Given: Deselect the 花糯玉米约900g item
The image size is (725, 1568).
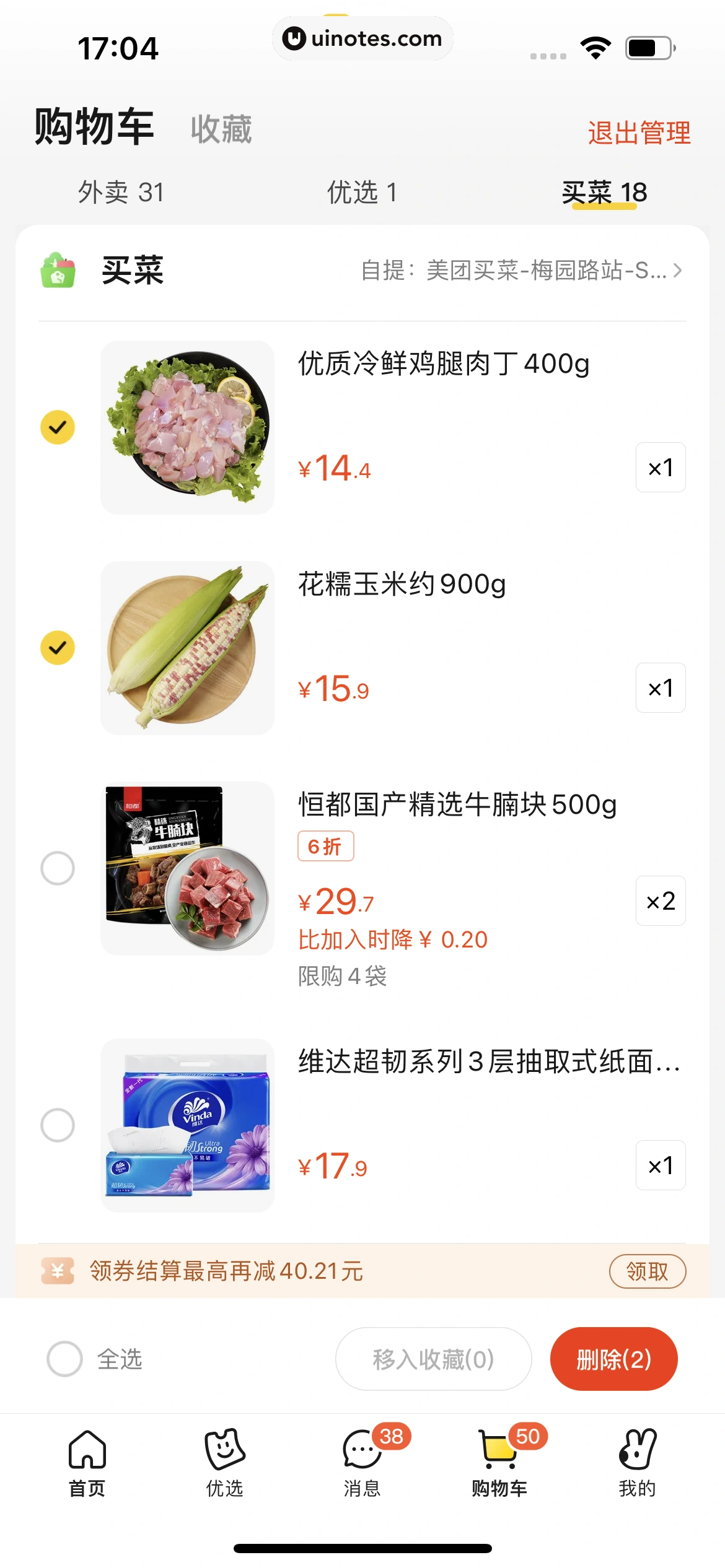Looking at the screenshot, I should click(58, 647).
